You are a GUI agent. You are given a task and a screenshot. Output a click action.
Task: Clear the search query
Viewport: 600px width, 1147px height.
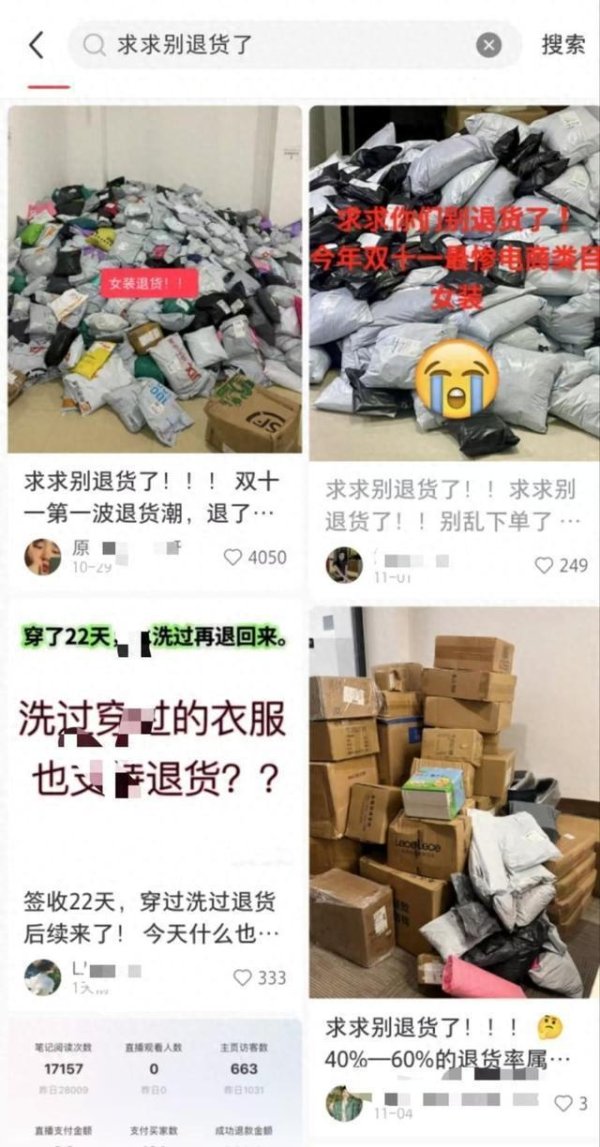tap(488, 45)
